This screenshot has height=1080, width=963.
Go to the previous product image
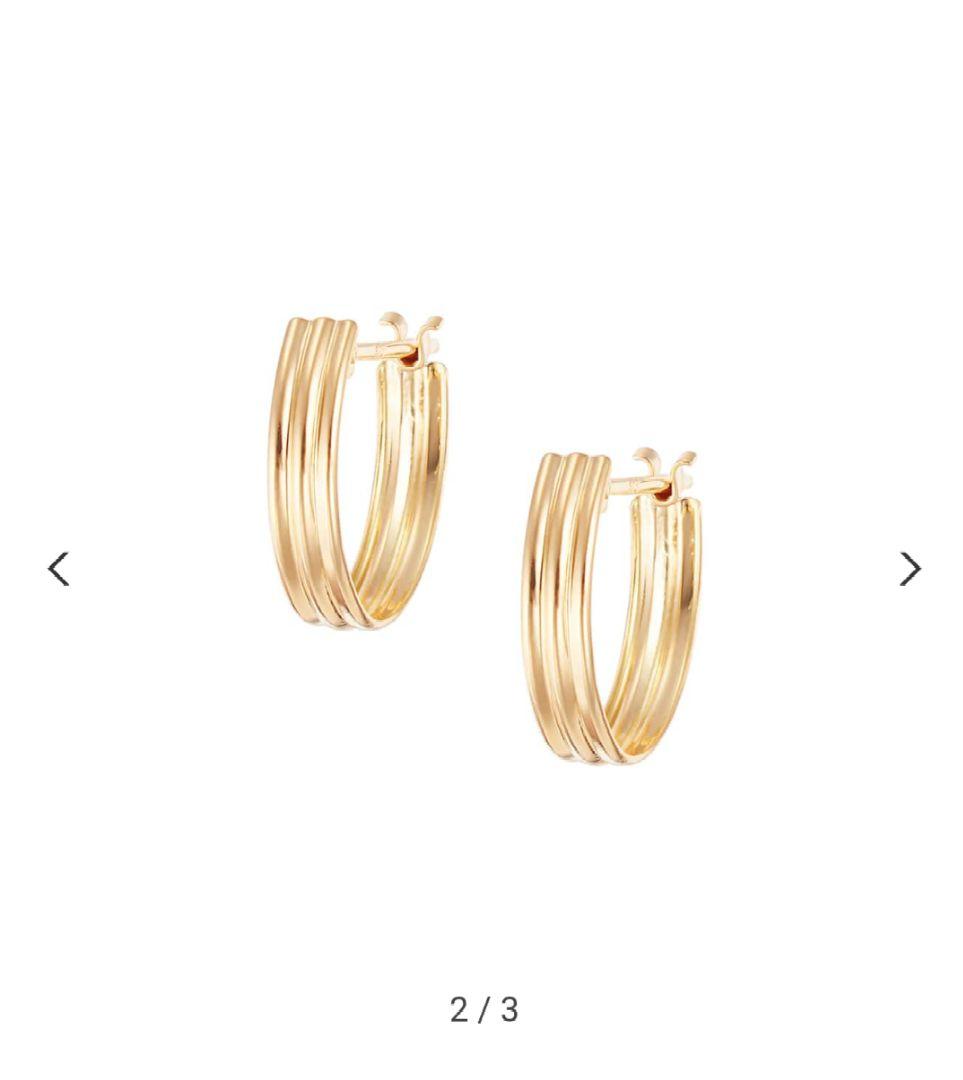59,569
